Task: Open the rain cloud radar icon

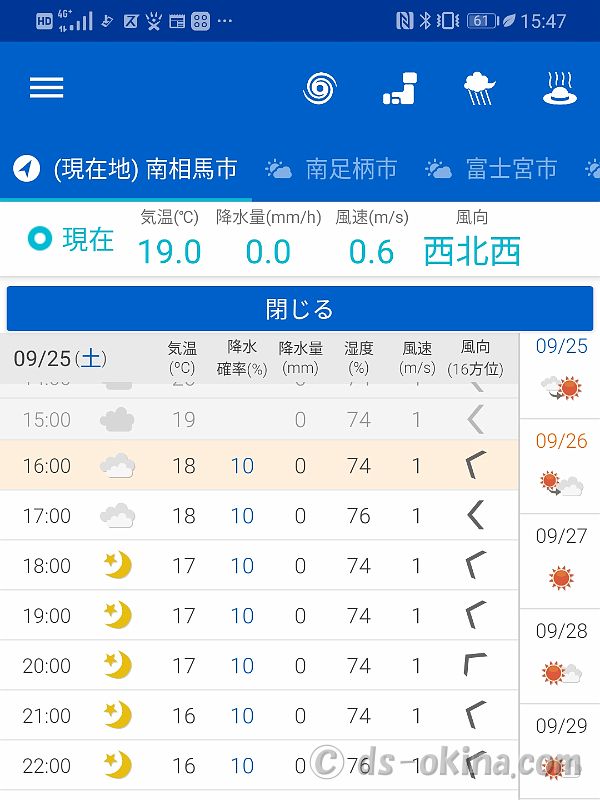Action: tap(481, 88)
